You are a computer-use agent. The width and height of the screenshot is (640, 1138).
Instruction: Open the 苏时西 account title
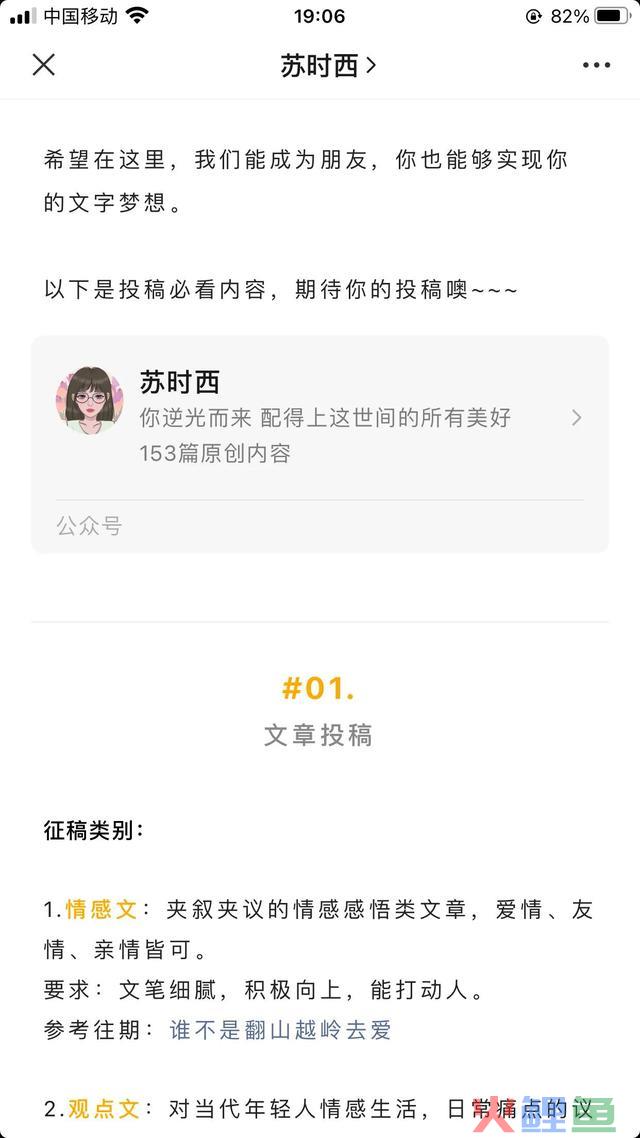327,66
